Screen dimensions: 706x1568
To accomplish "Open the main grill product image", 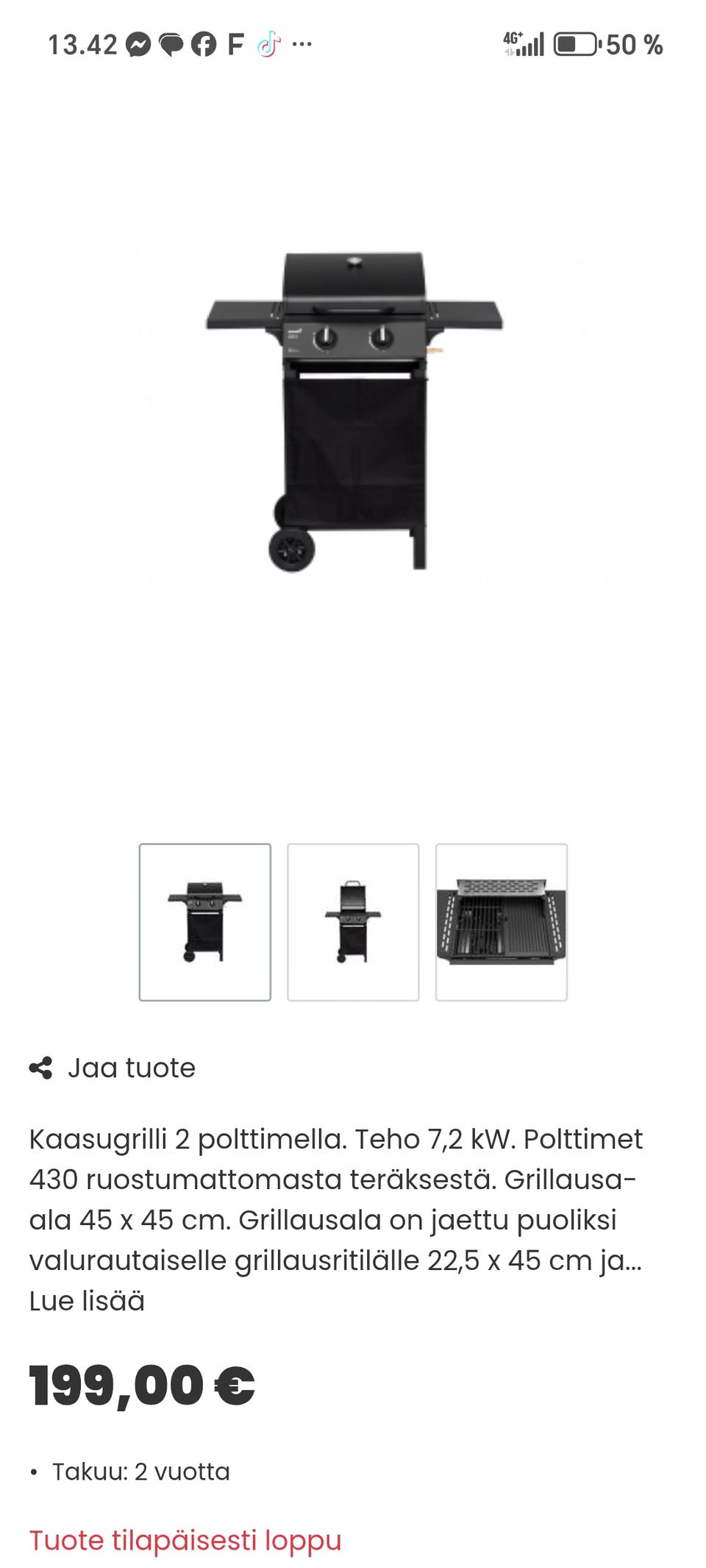I will [354, 412].
